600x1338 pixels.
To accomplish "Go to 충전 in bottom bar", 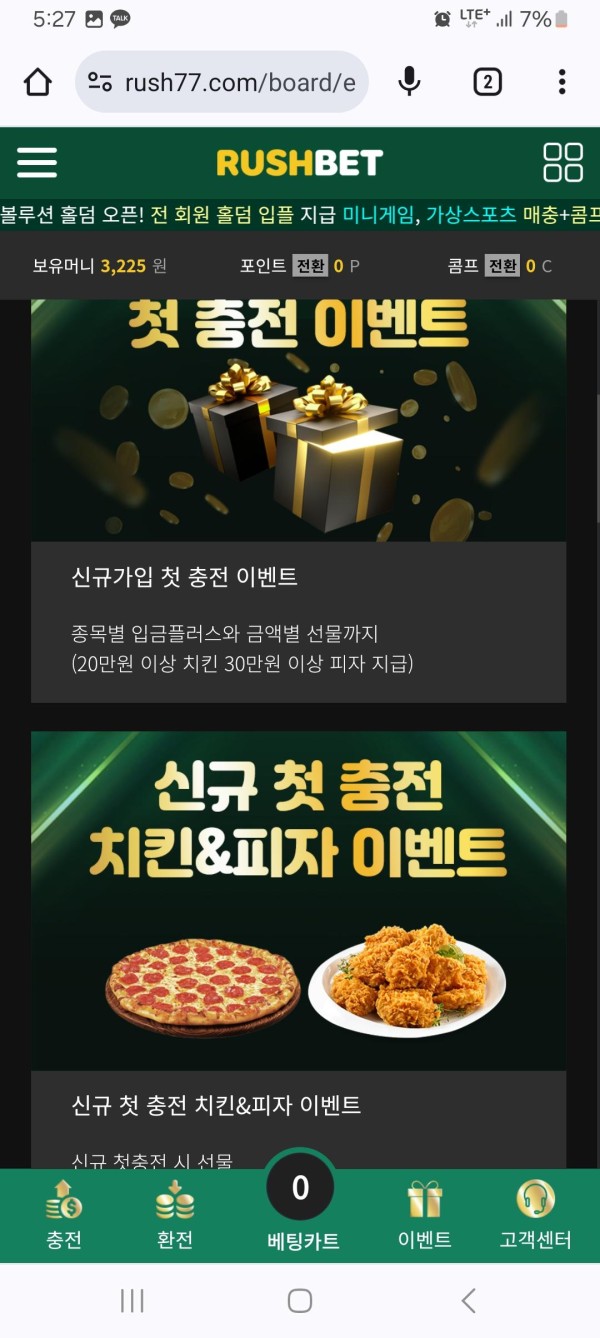I will pos(64,1215).
